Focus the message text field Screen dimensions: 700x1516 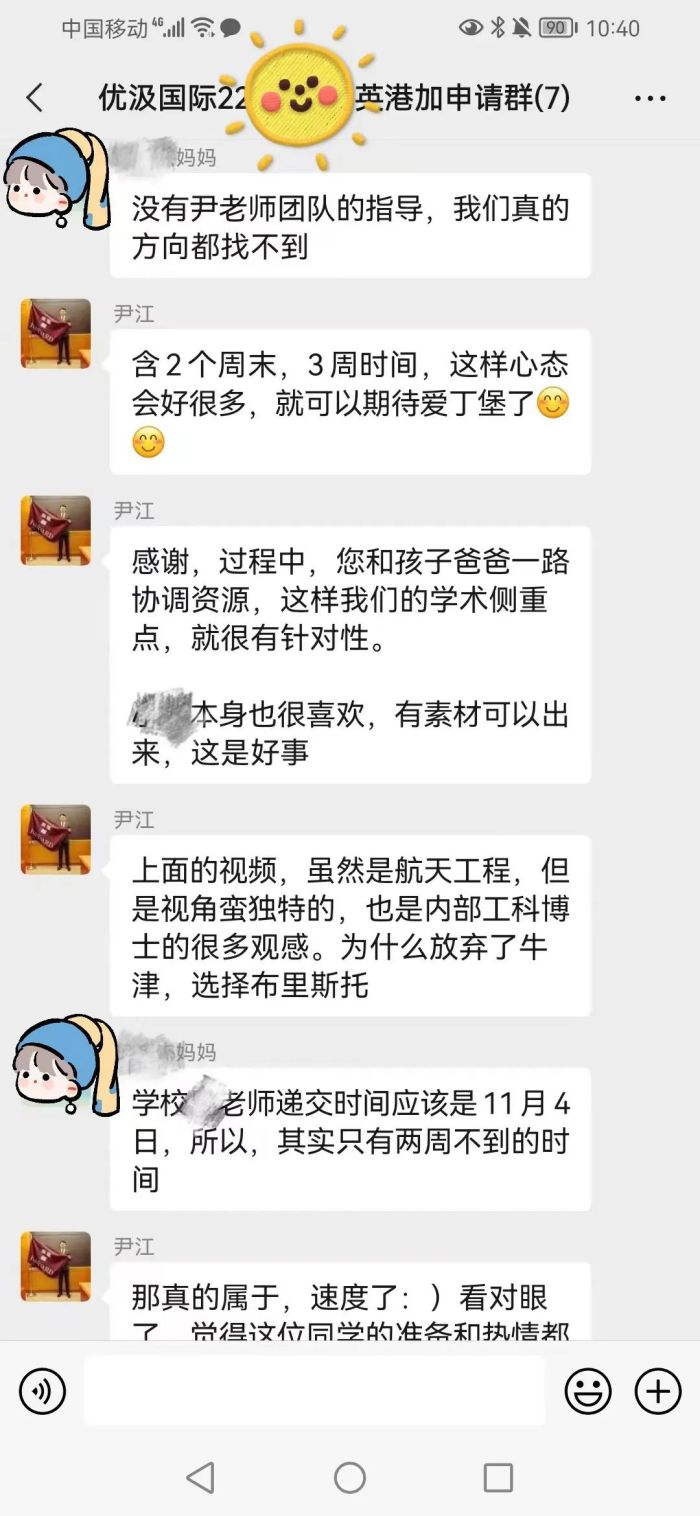tap(314, 1391)
